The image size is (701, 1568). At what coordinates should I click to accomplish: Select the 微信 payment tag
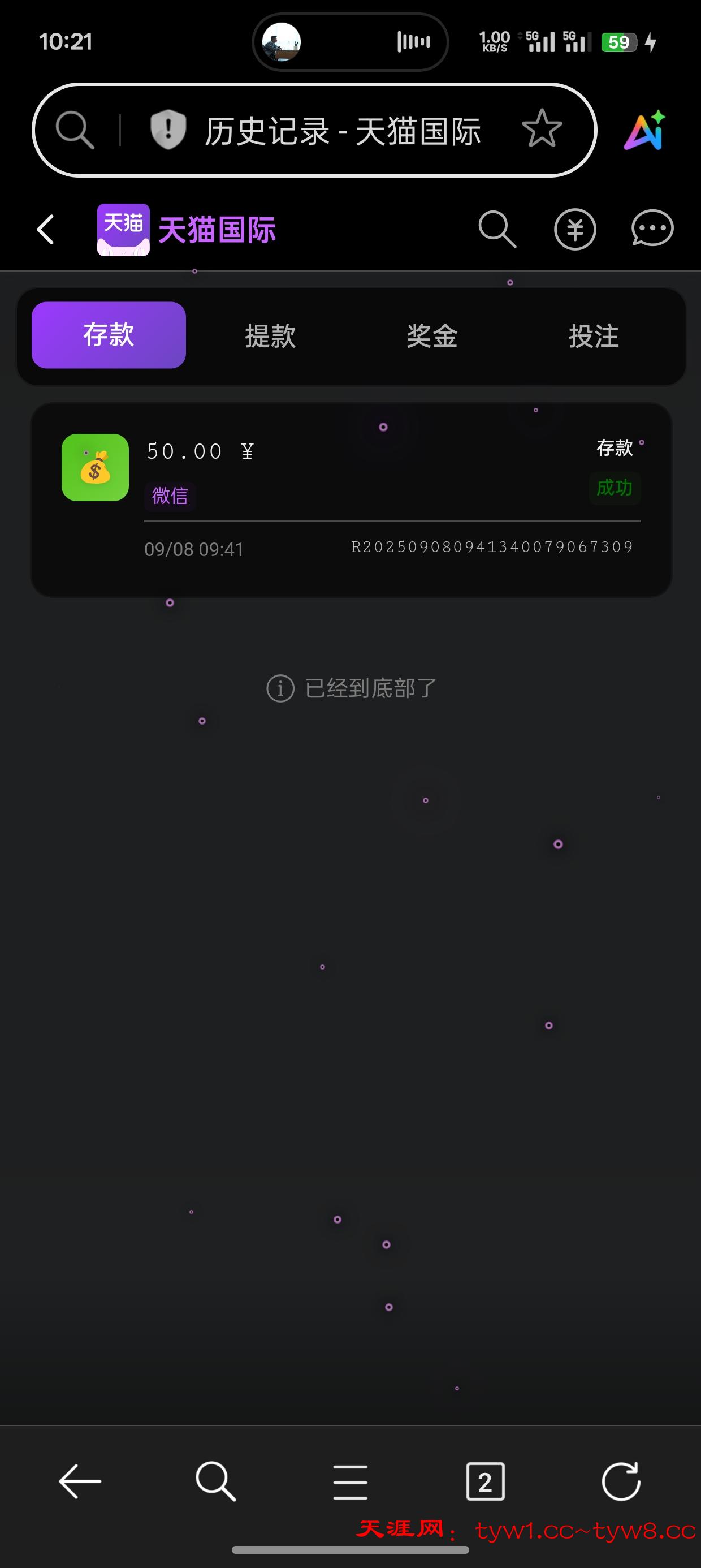click(170, 496)
